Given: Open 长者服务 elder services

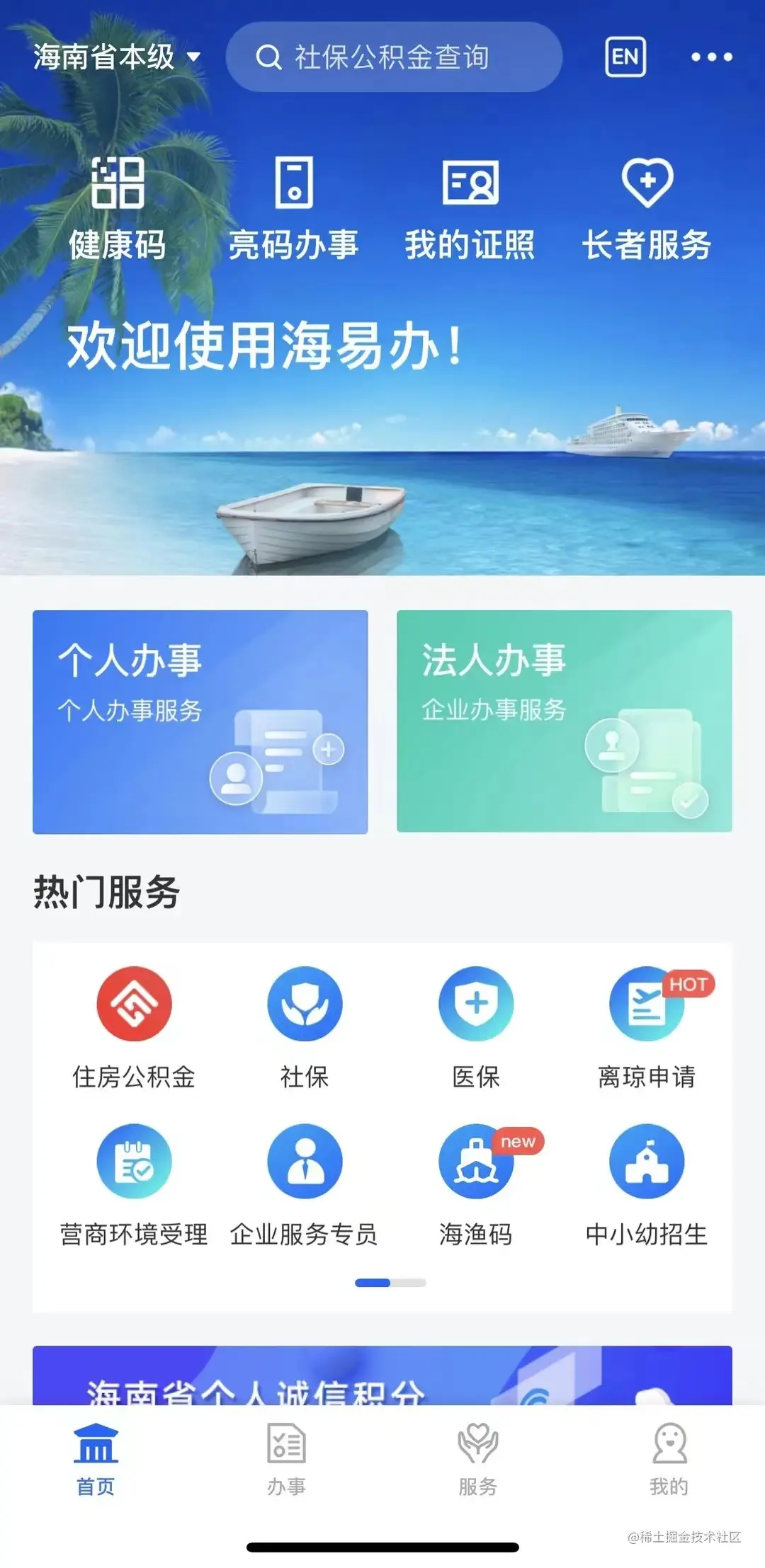Looking at the screenshot, I should (x=647, y=209).
